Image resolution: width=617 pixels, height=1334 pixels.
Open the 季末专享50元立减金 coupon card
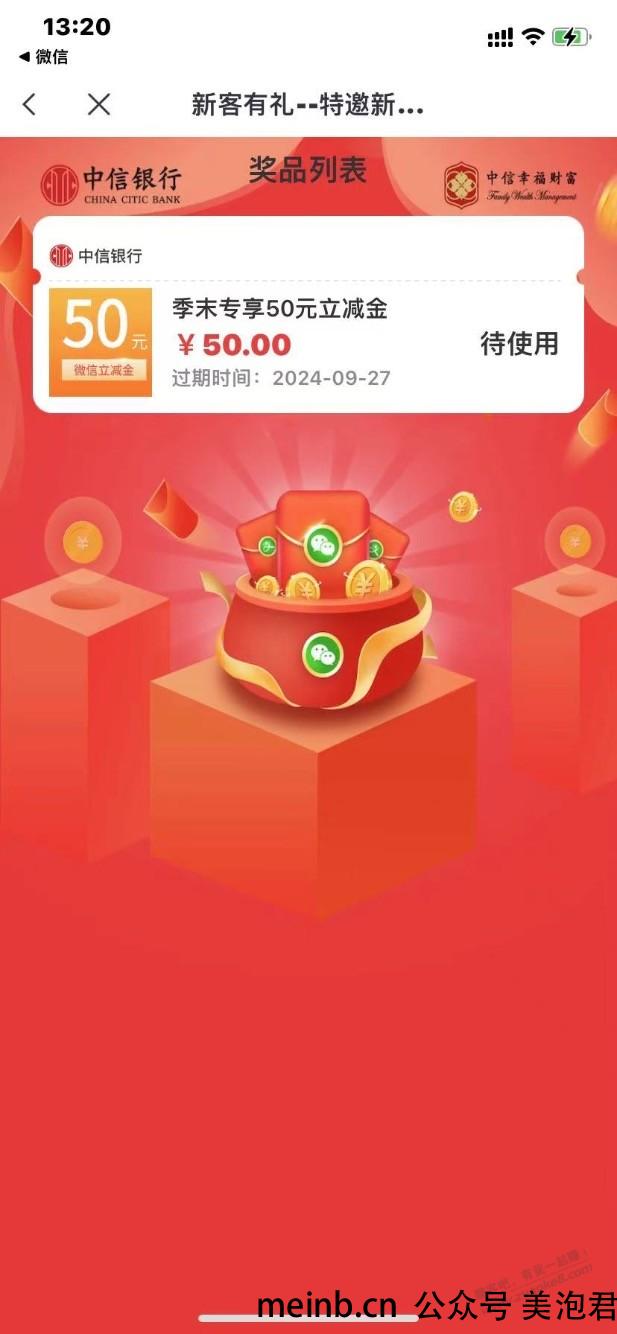point(280,310)
